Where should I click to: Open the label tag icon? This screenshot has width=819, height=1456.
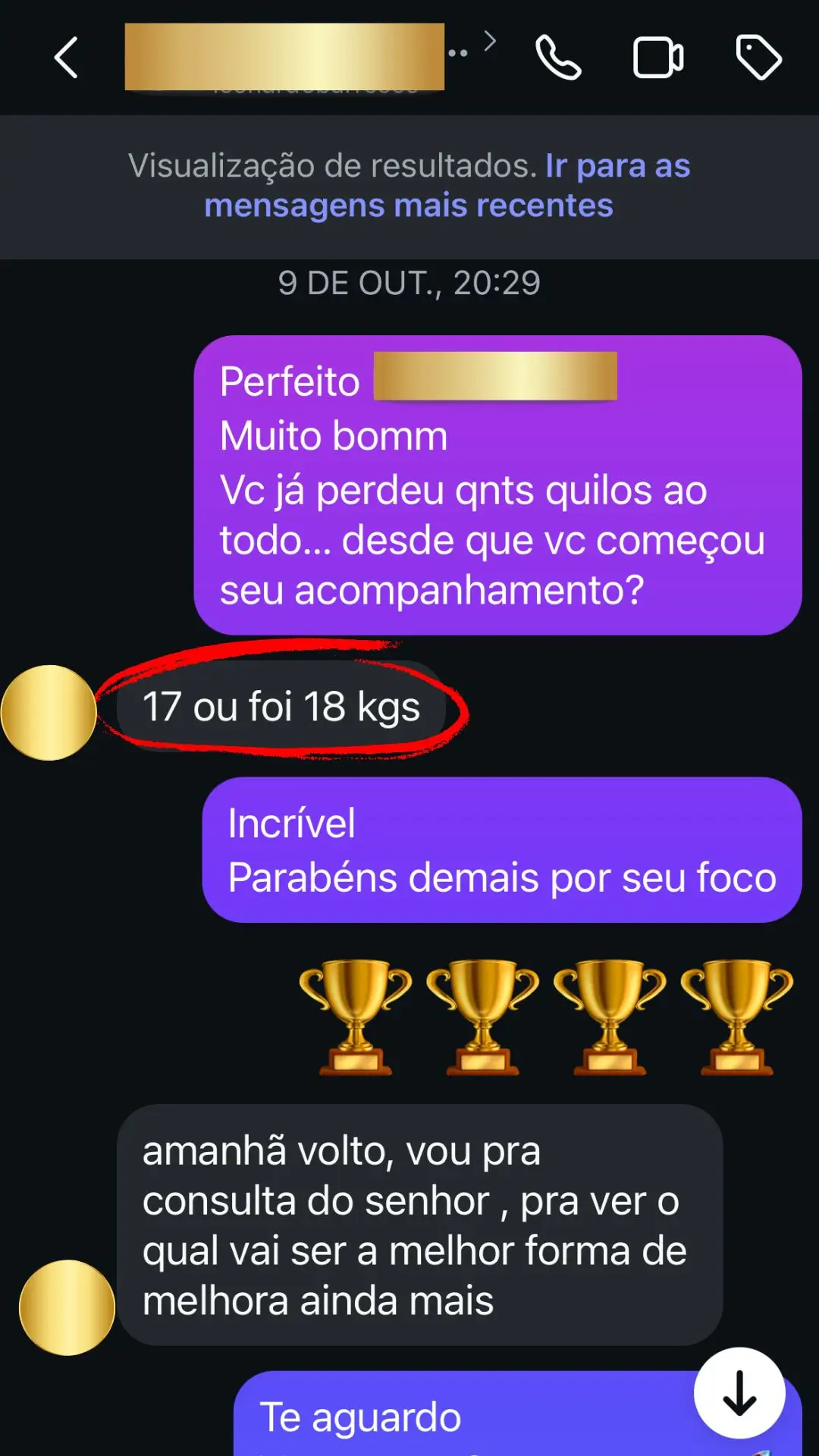click(758, 58)
